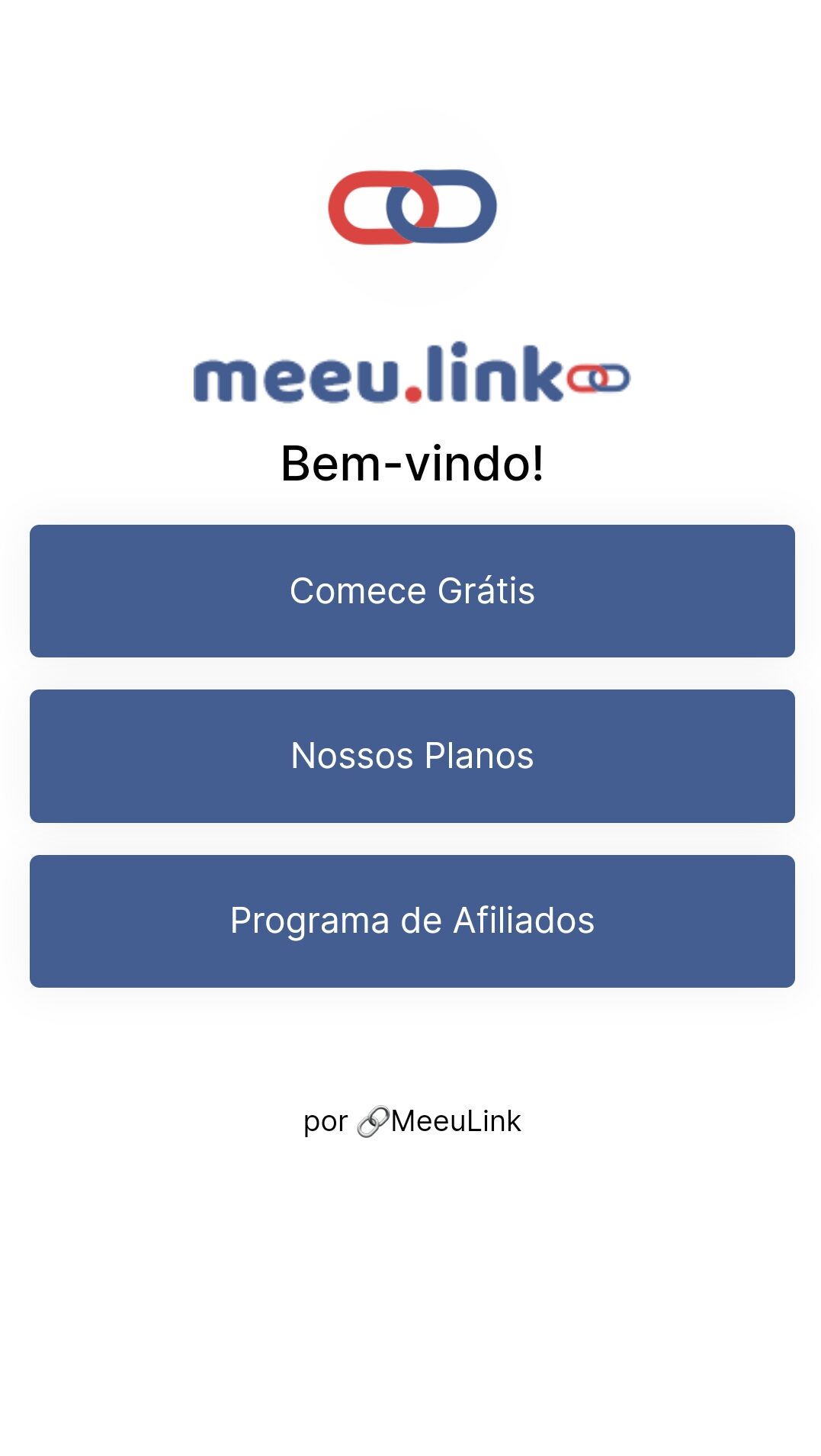This screenshot has height=1456, width=821.
Task: Follow the por MeeuLink credit link
Action: click(x=412, y=1121)
